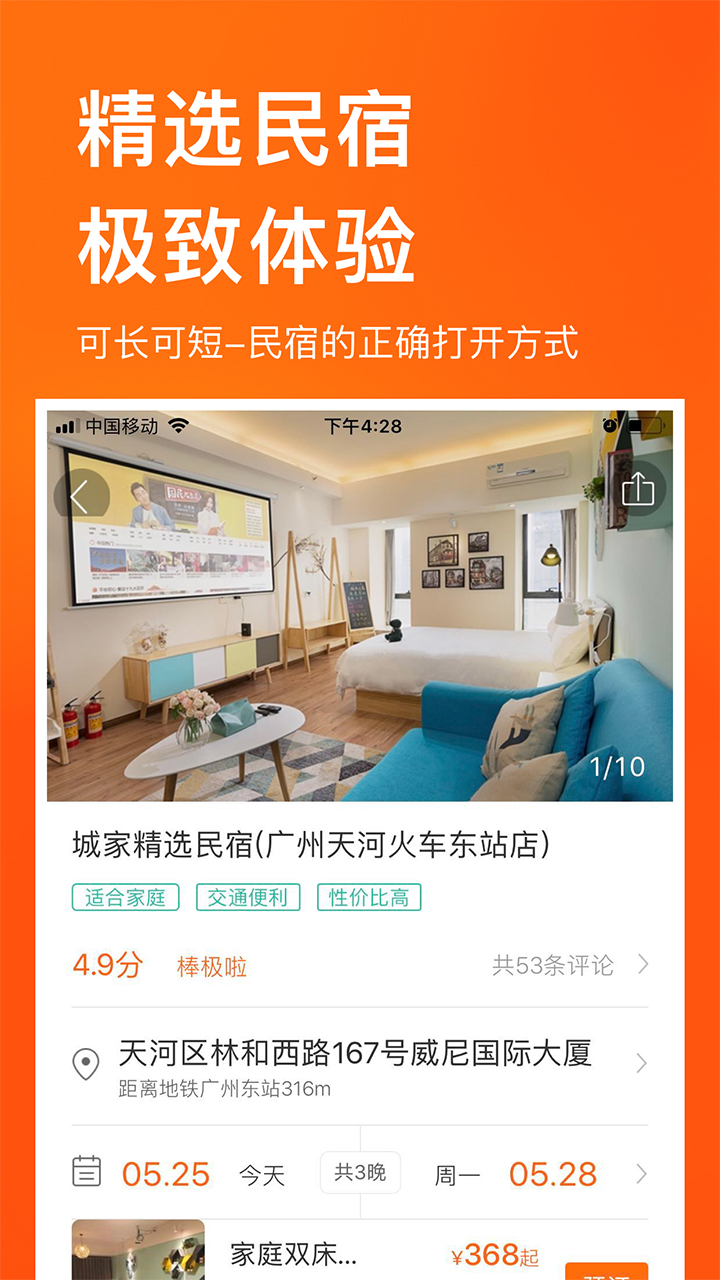This screenshot has height=1280, width=720.
Task: Select the 性价比高 tag
Action: [369, 897]
